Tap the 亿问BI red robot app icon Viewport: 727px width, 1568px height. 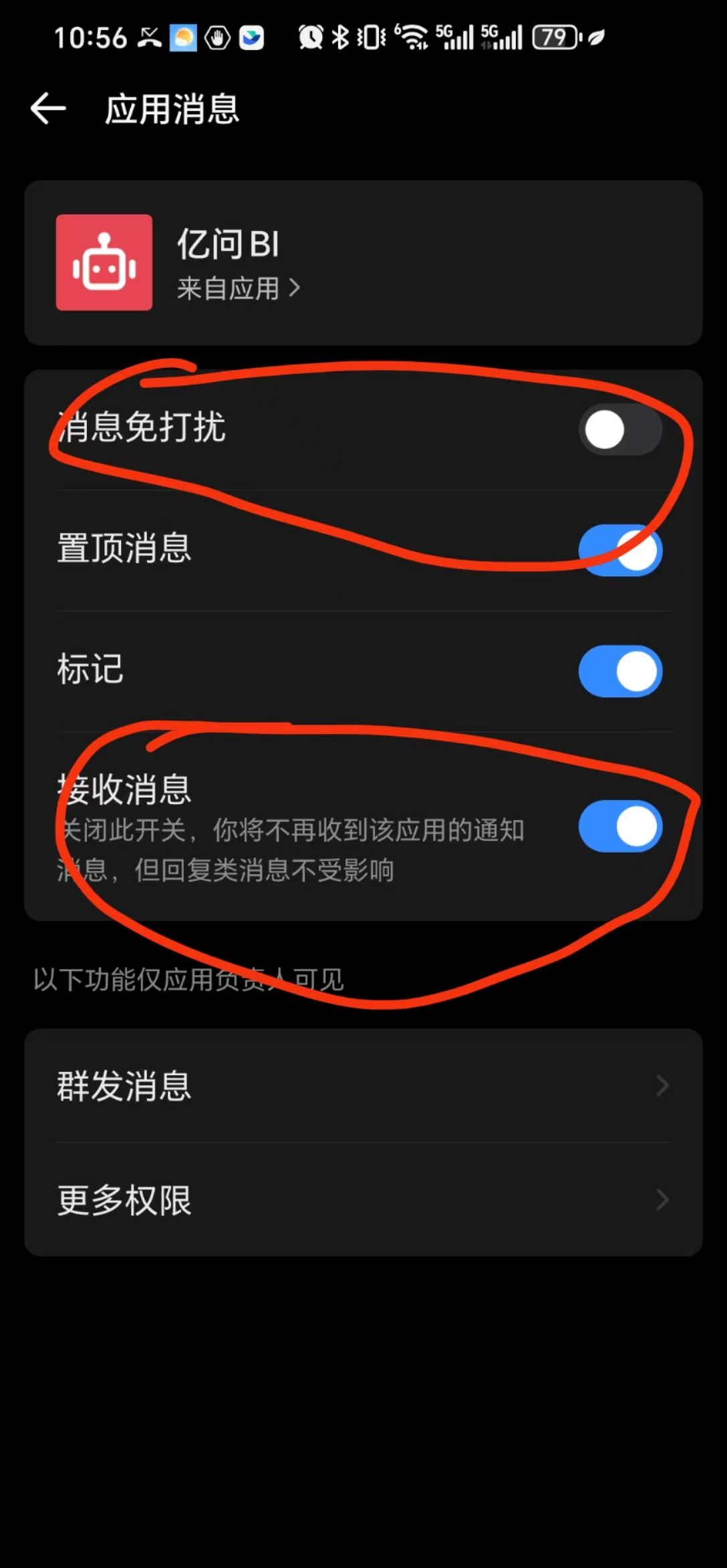tap(104, 262)
